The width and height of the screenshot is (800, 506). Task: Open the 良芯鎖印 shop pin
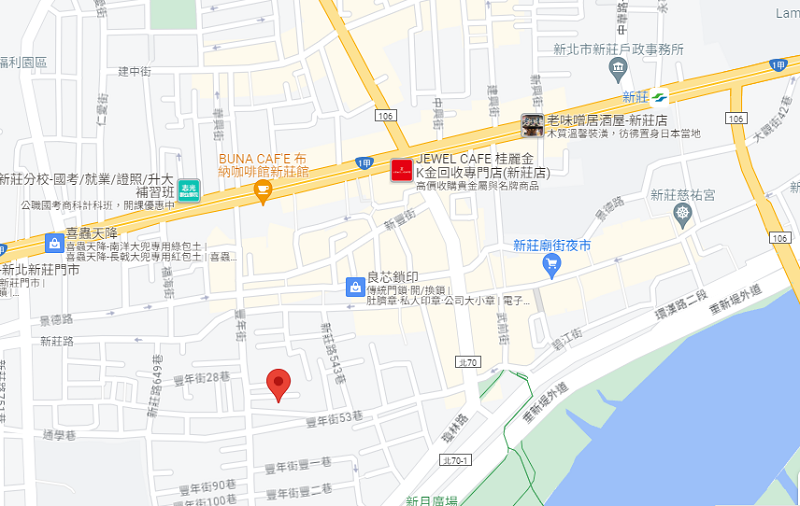[x=354, y=287]
